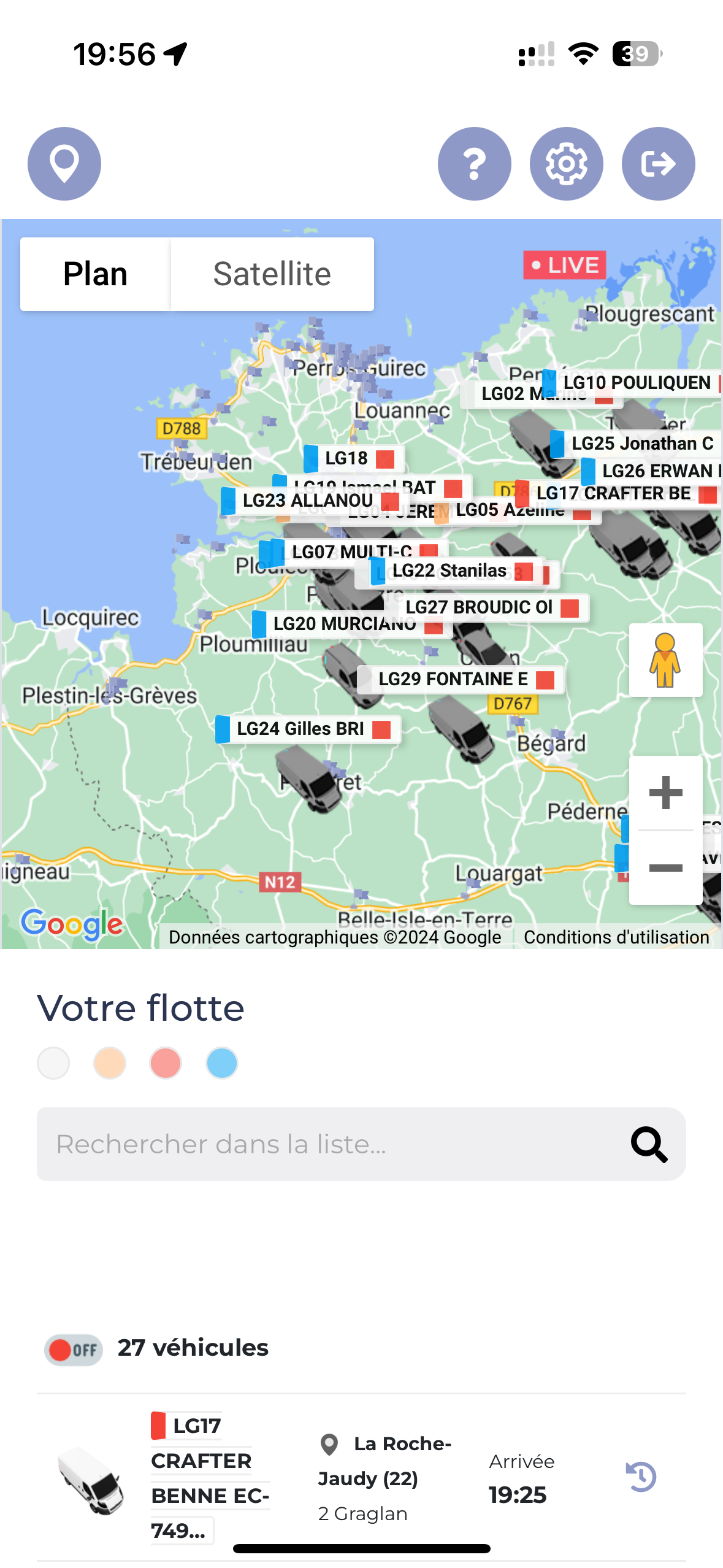Tap the location pin button
Screen dimensions: 723x1568
[64, 164]
